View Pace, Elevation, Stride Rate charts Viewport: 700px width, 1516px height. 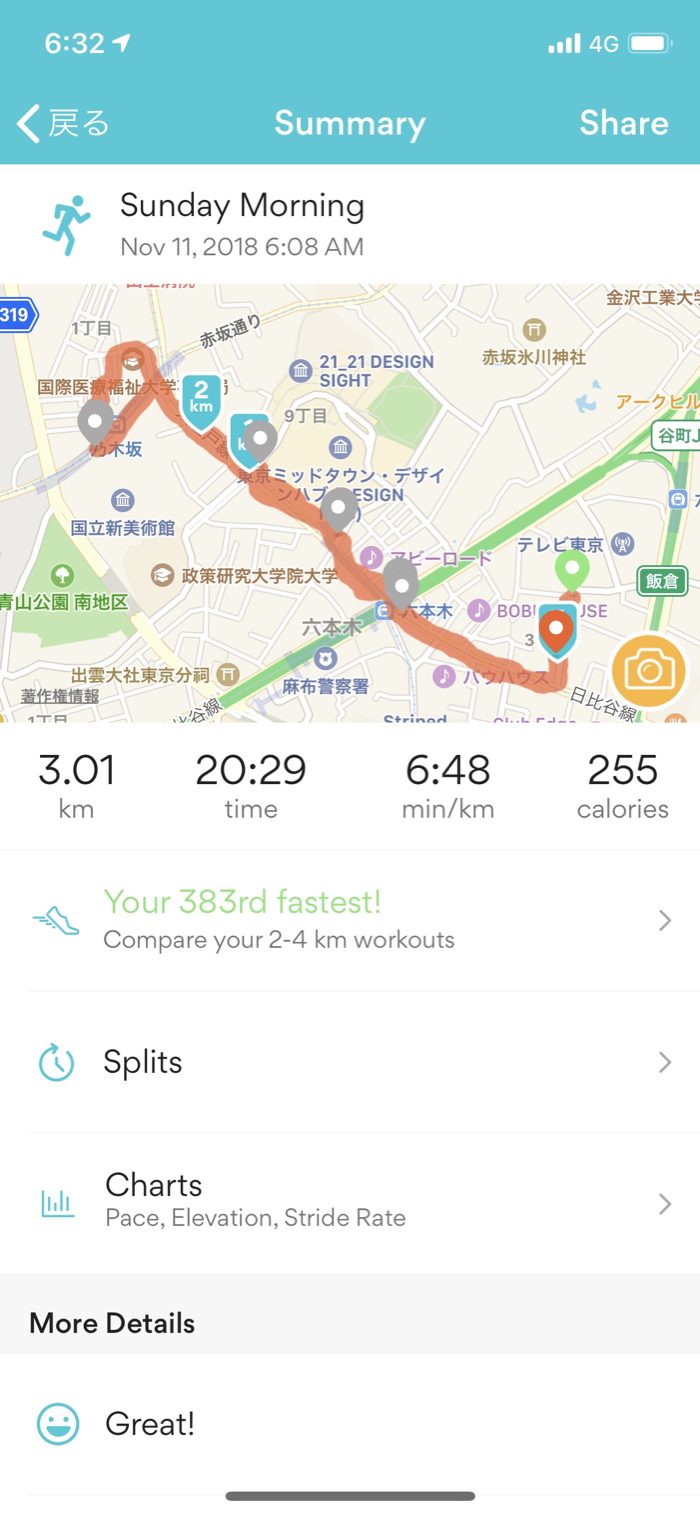(350, 1203)
